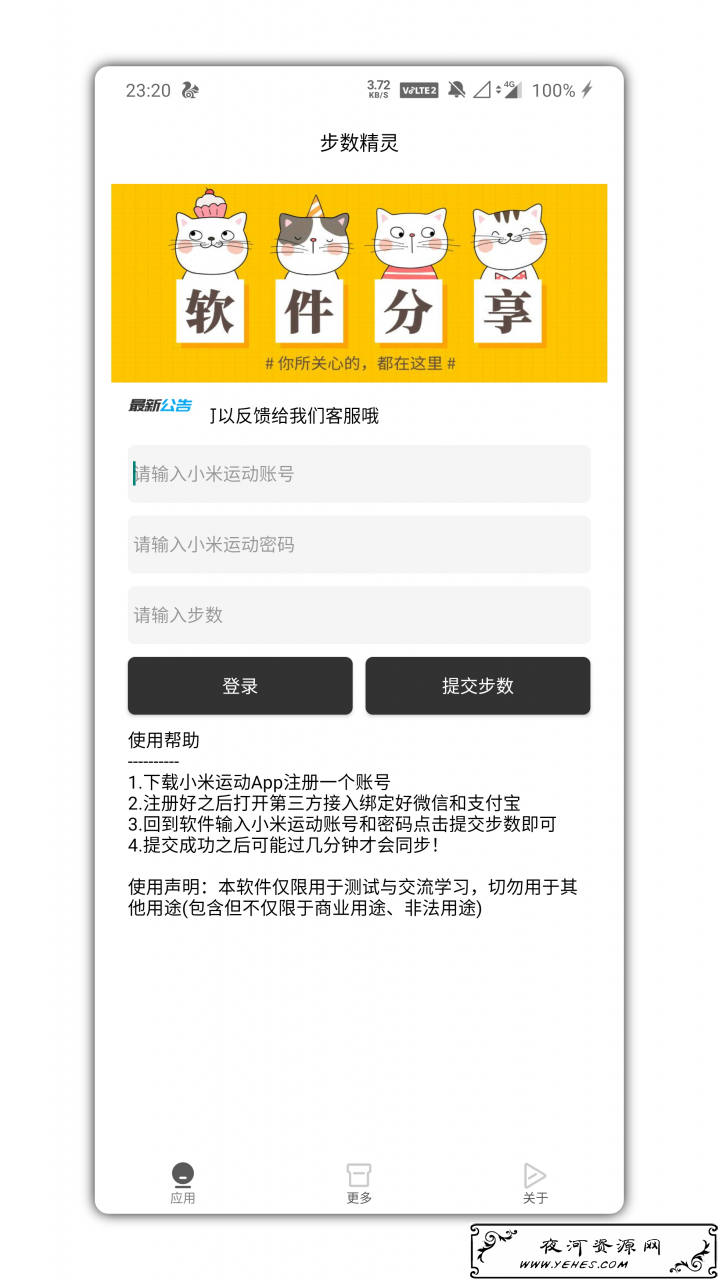Viewport: 719px width, 1280px height.
Task: Select the 请输入步数 step count field
Action: point(359,615)
